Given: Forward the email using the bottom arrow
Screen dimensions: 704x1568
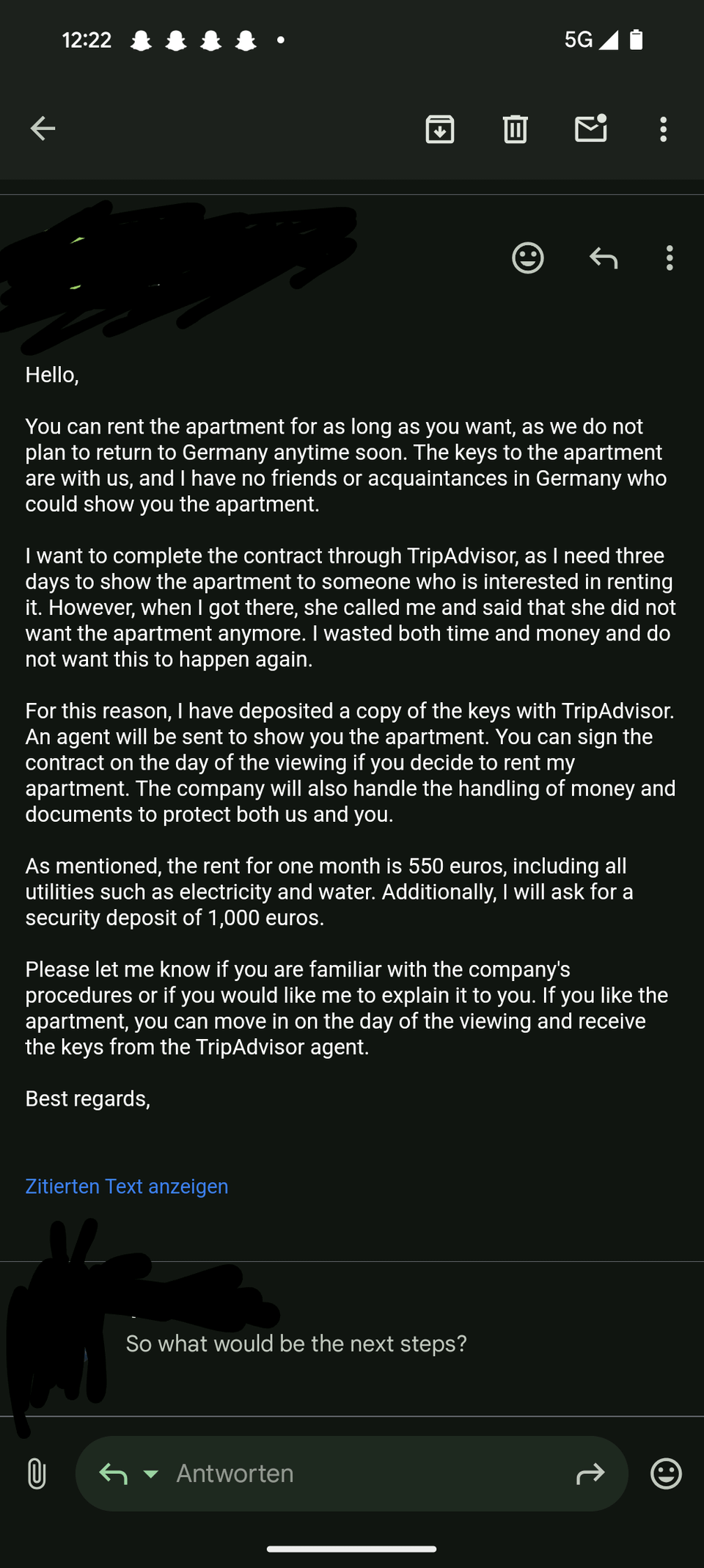Looking at the screenshot, I should (x=590, y=1473).
